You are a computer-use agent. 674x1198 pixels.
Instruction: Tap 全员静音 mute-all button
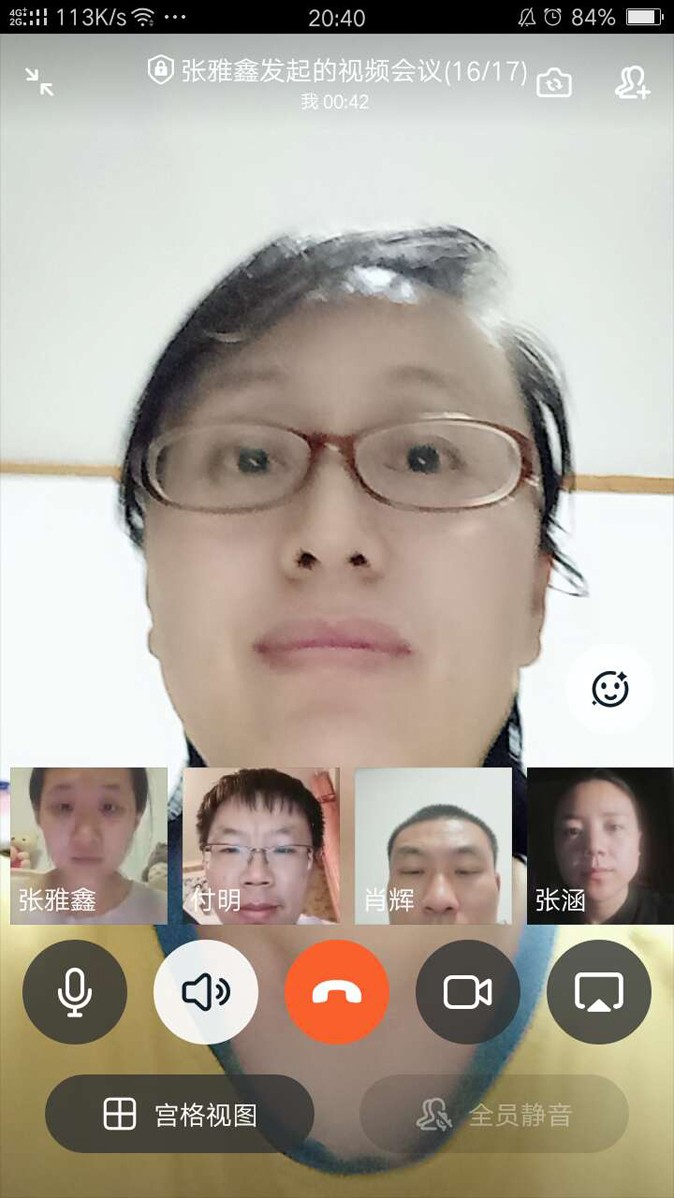(x=494, y=1114)
